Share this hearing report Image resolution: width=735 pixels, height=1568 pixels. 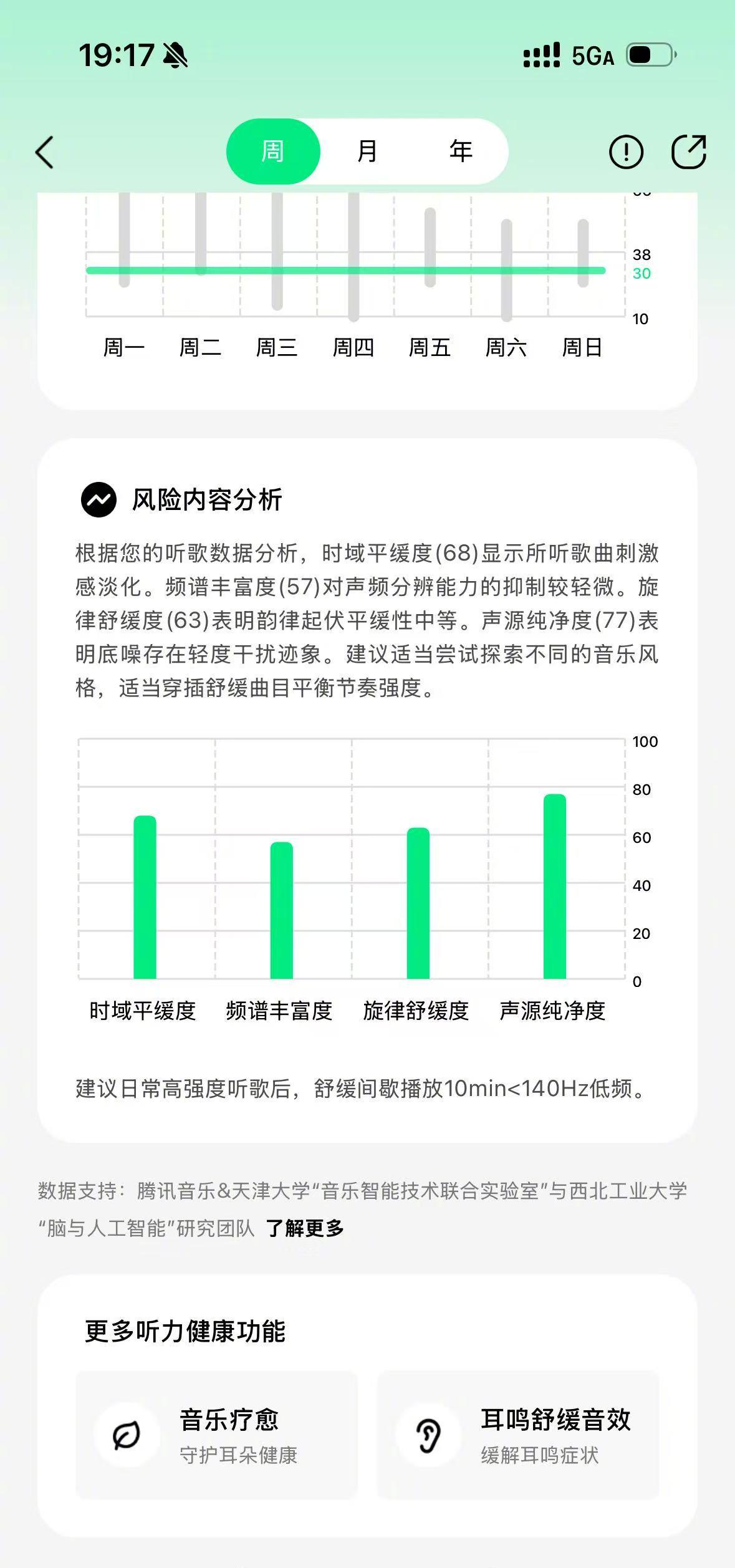point(689,152)
